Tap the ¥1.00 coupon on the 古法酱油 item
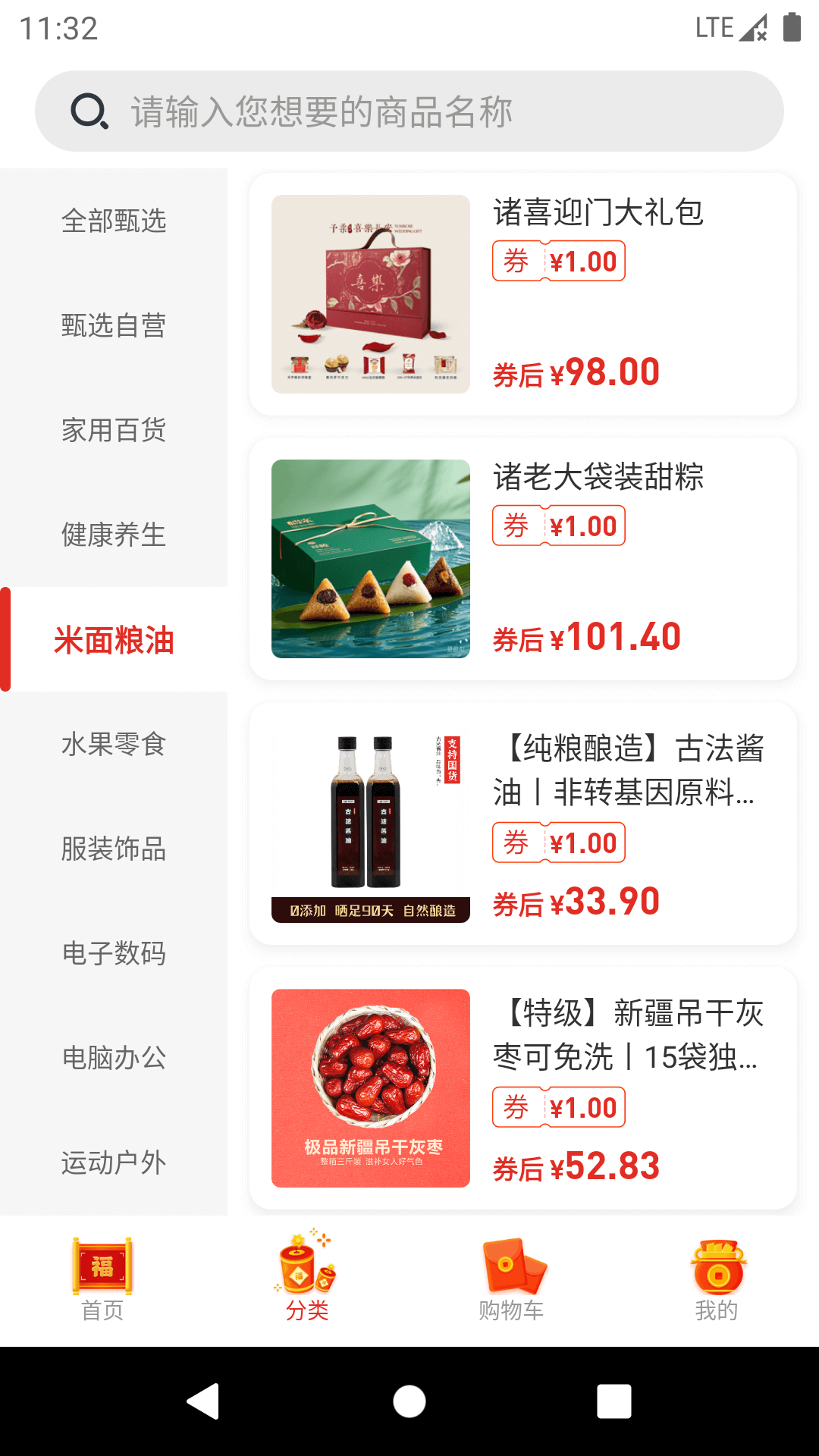819x1456 pixels. (x=559, y=842)
